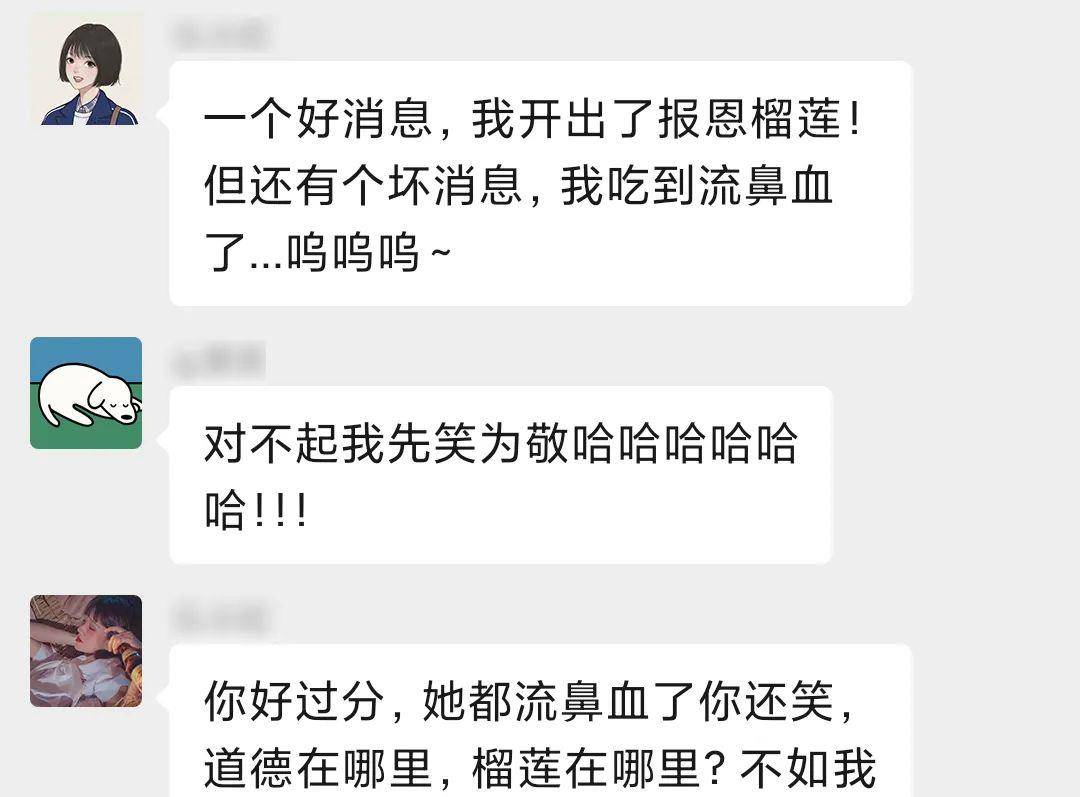This screenshot has width=1080, height=797.
Task: Open the profile of the short-haired girl avatar
Action: (86, 70)
